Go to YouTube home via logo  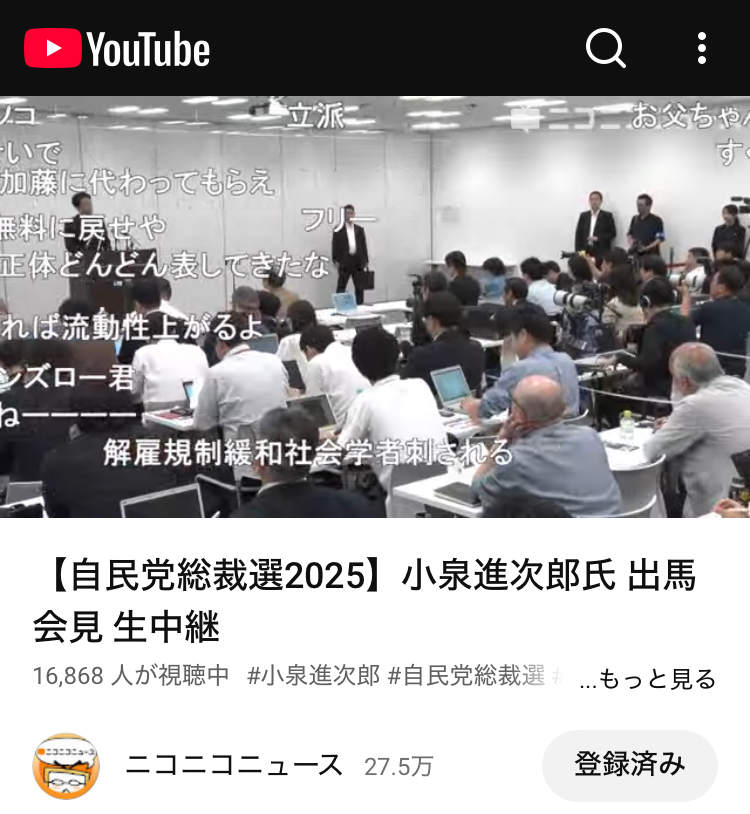[117, 48]
